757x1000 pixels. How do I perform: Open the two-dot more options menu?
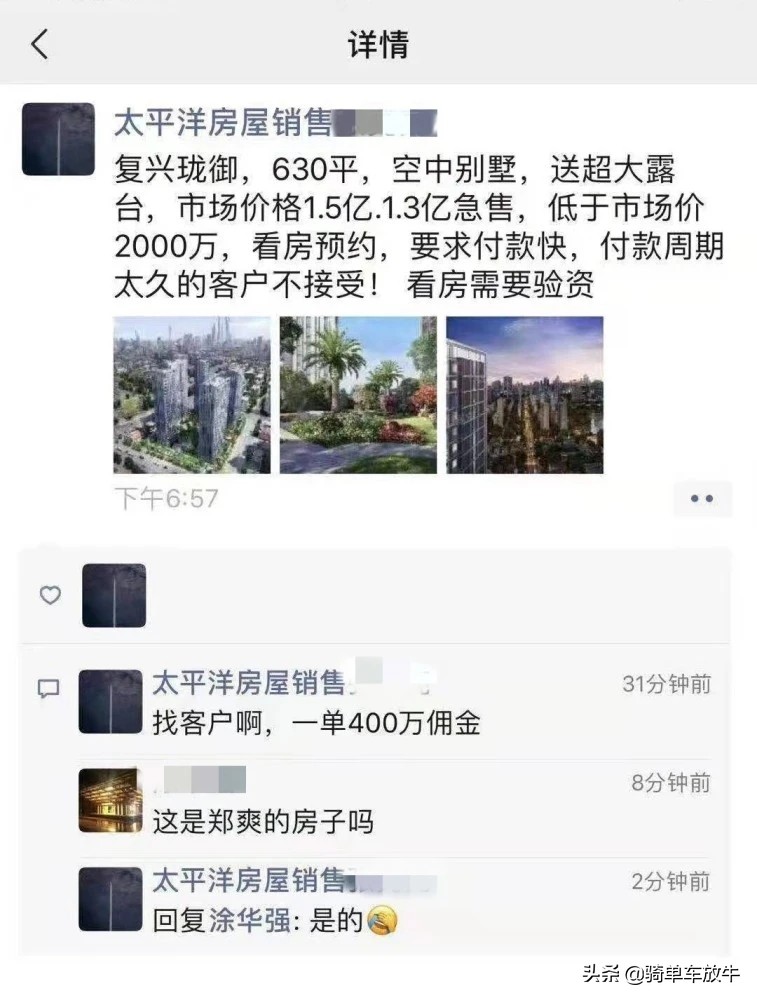[702, 498]
